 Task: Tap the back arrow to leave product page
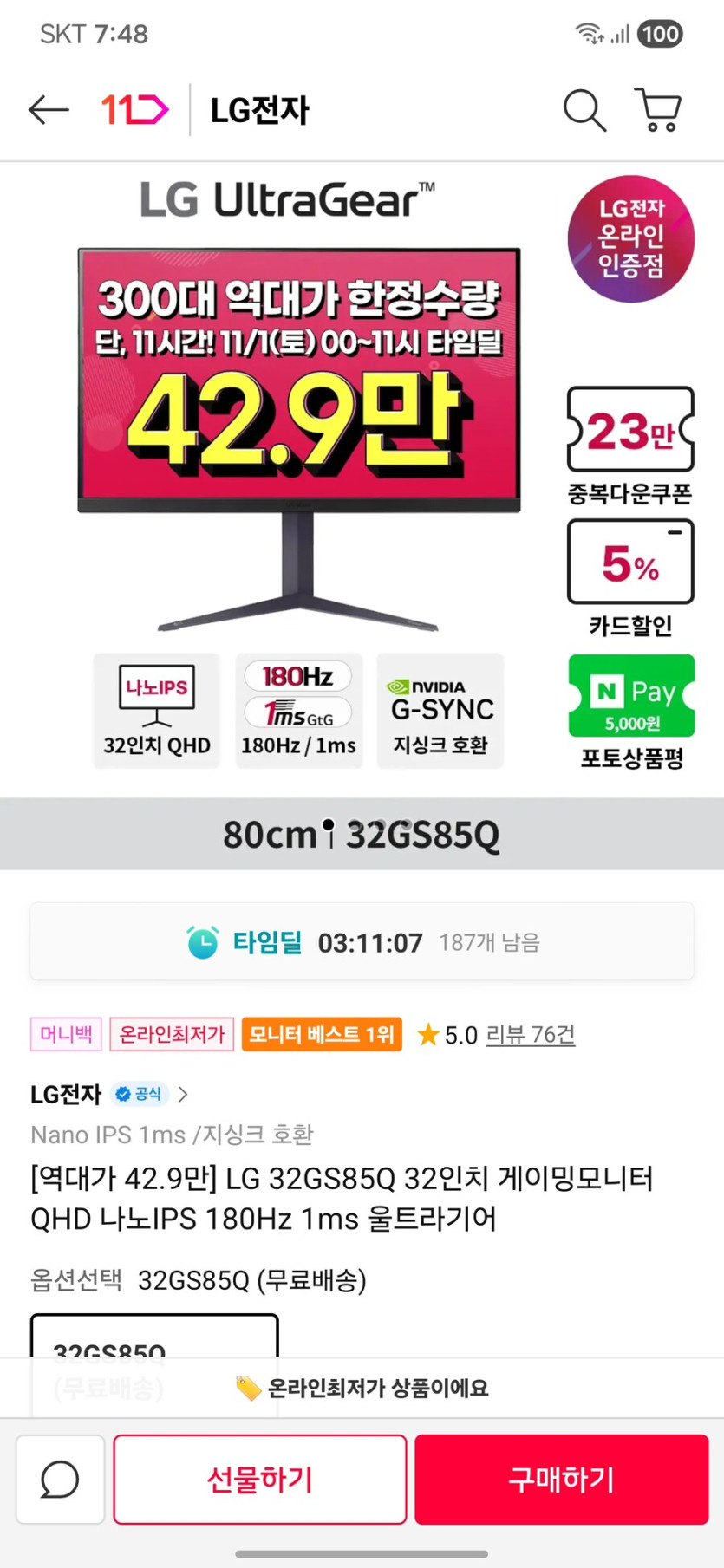coord(49,110)
